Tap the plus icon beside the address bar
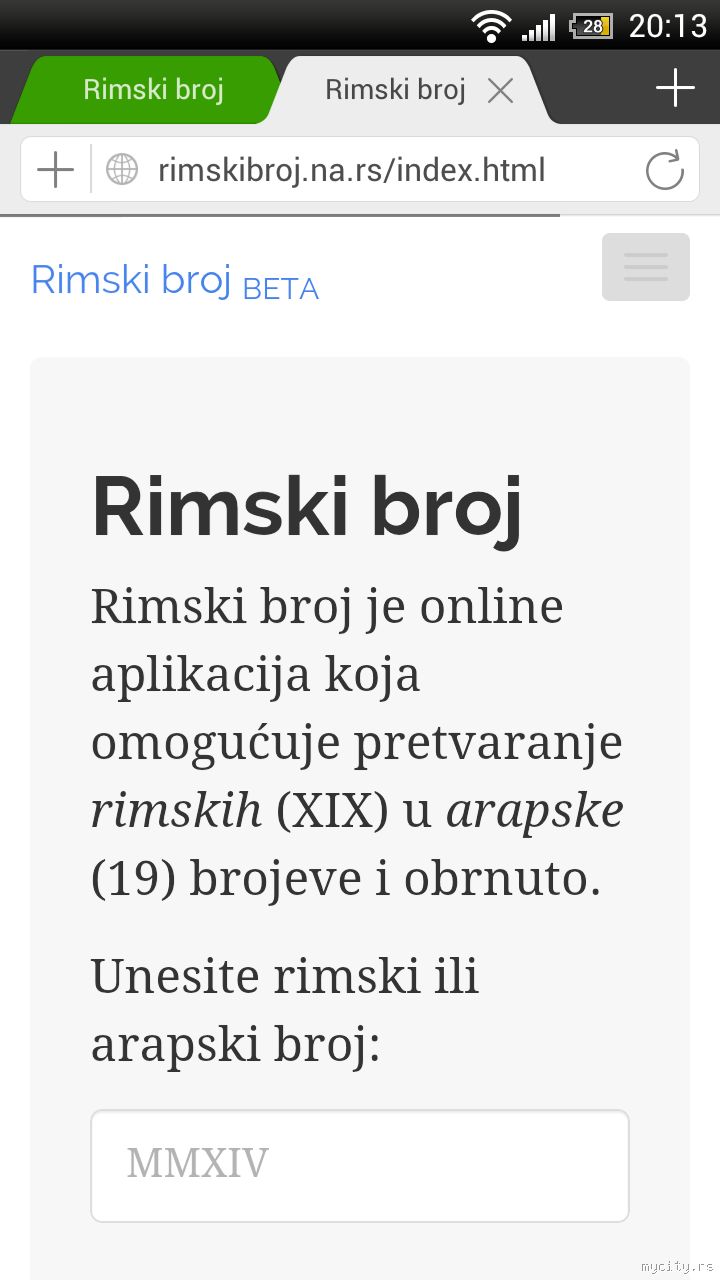This screenshot has height=1280, width=720. coord(55,170)
